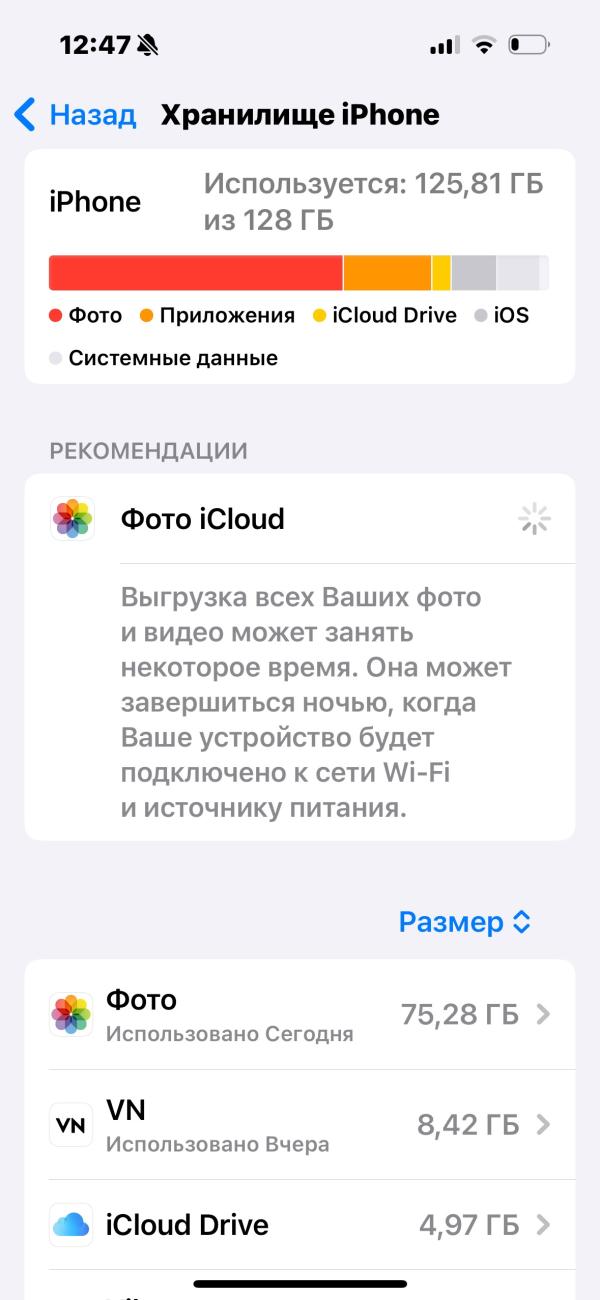This screenshot has height=1300, width=600.
Task: Open the VN app storage details
Action: pyautogui.click(x=300, y=1125)
